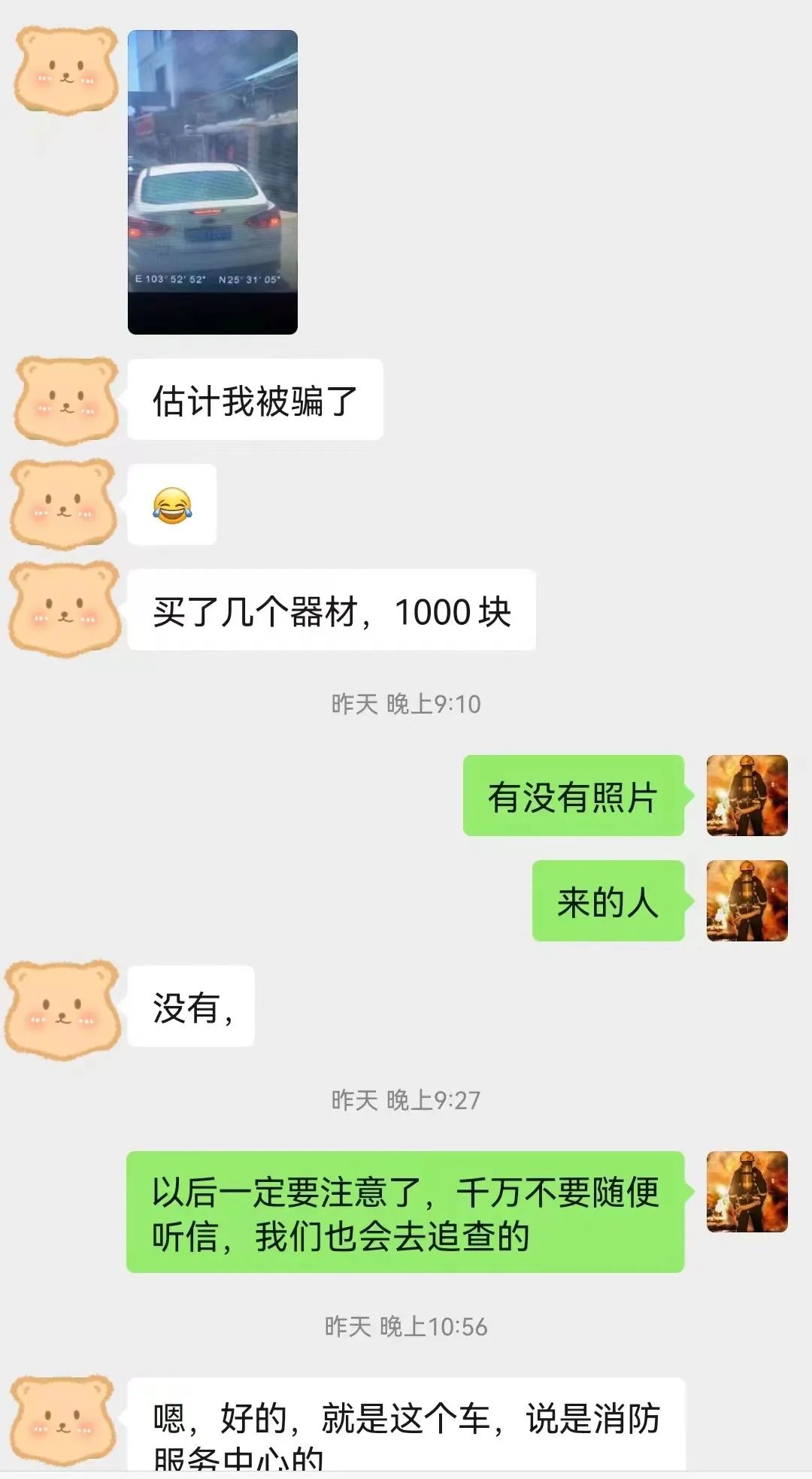Open bear avatar beside "估计我被骗了"
The height and width of the screenshot is (1479, 812).
tap(66, 400)
